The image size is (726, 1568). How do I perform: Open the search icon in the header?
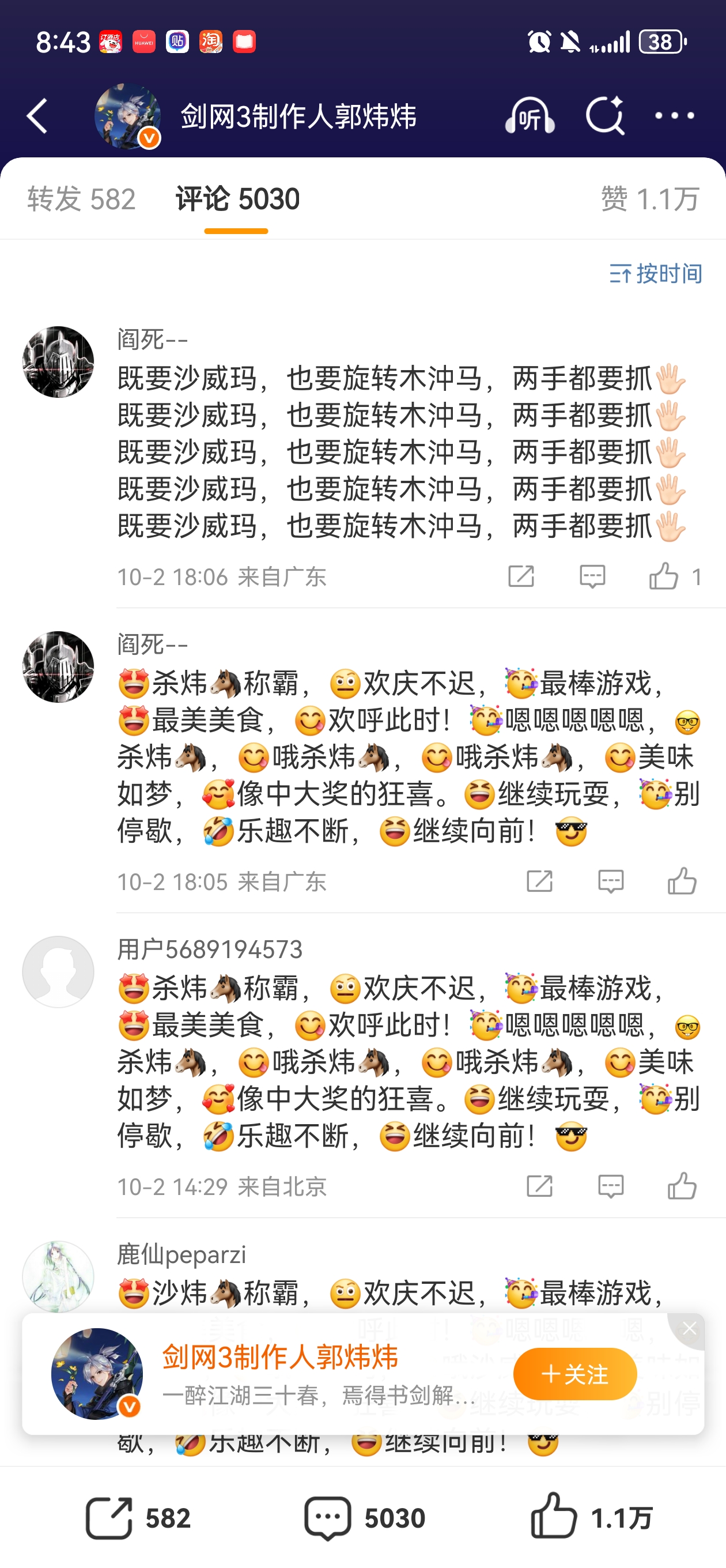pos(604,116)
